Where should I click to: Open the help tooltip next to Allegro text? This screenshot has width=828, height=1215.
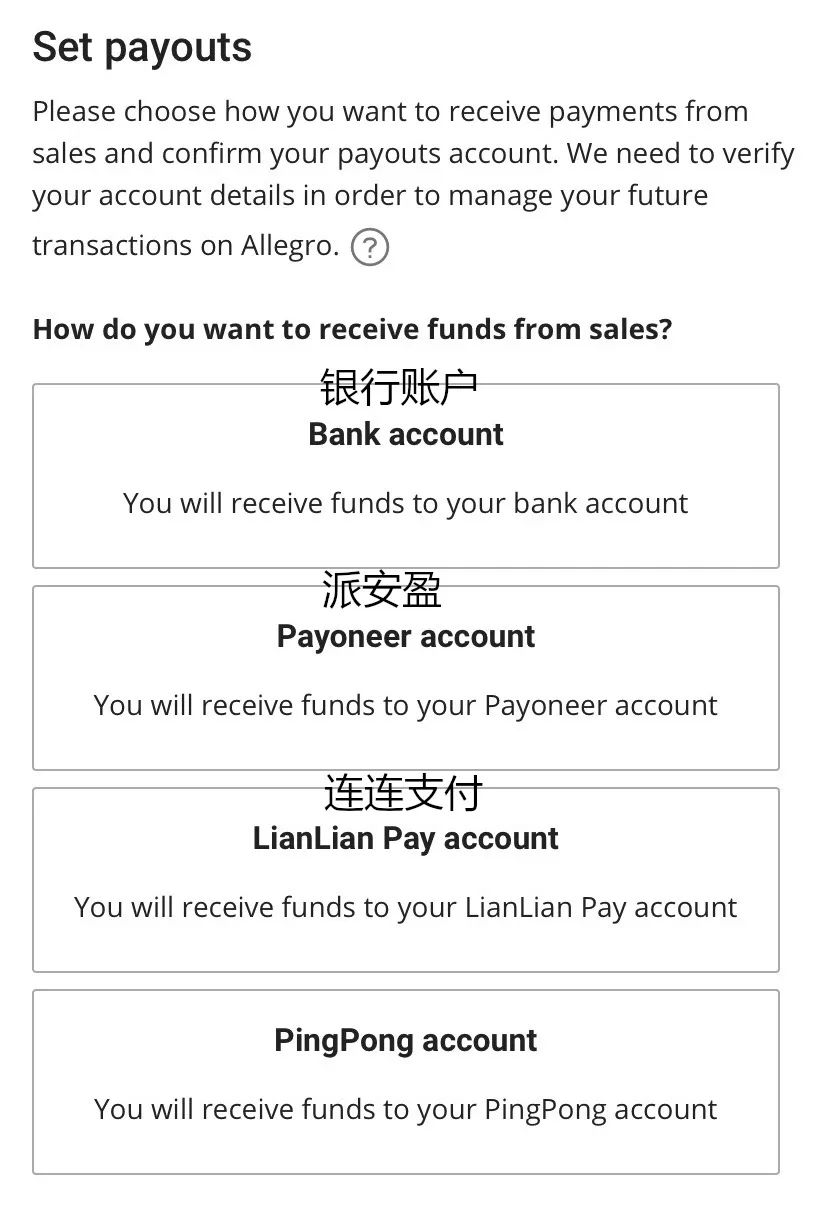coord(369,246)
